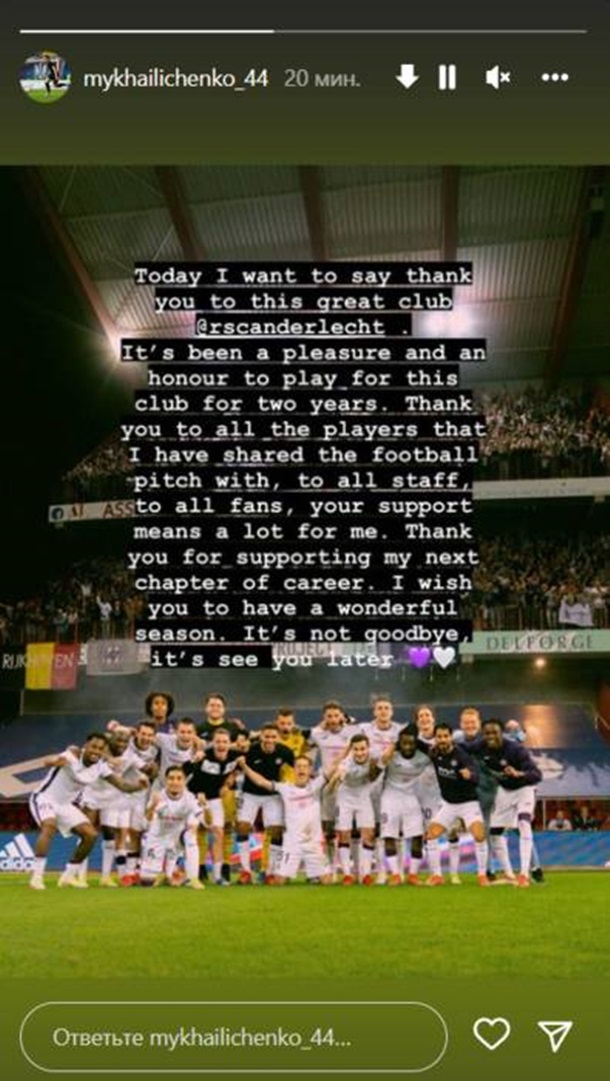Screen dimensions: 610x1081
Task: Open the three-dot options menu
Action: click(x=555, y=77)
